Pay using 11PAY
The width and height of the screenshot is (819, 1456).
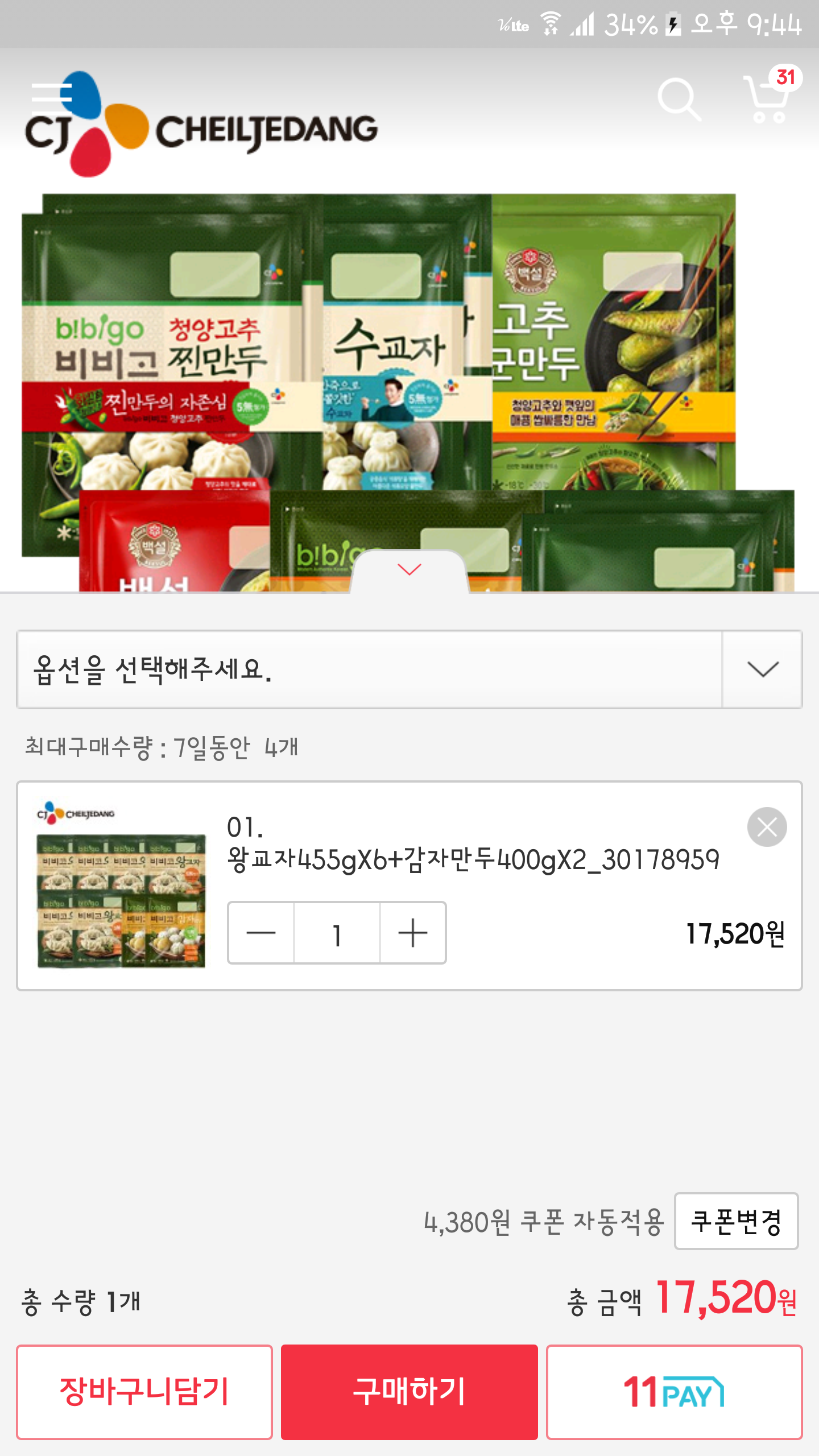click(x=674, y=1392)
